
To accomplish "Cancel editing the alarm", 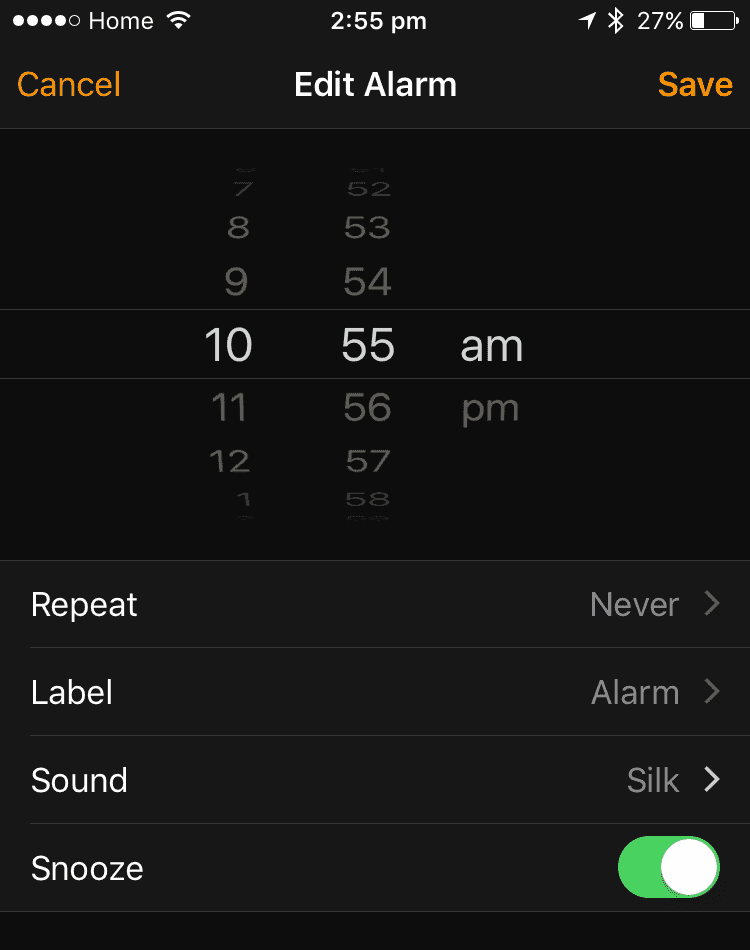I will pyautogui.click(x=69, y=85).
